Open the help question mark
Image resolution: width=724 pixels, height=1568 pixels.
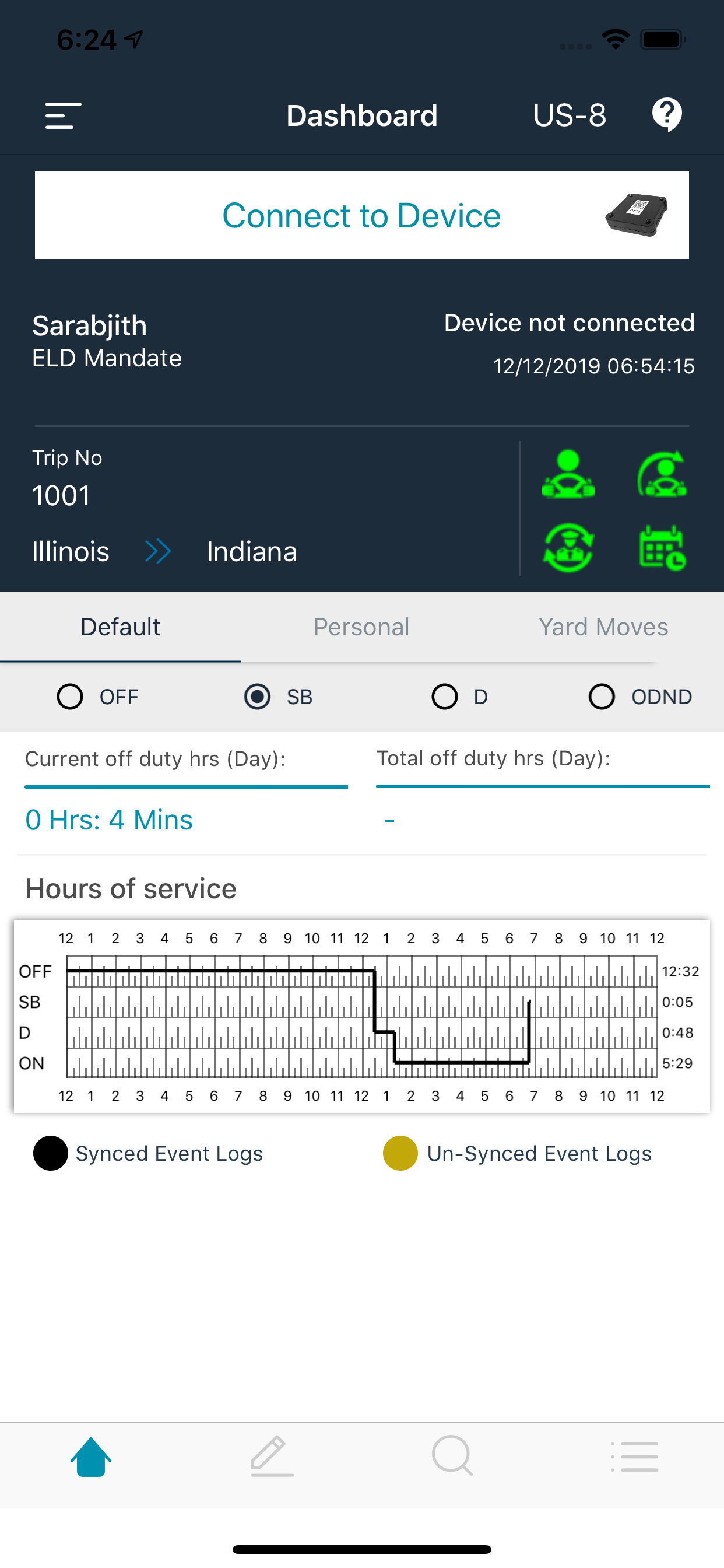[x=667, y=114]
